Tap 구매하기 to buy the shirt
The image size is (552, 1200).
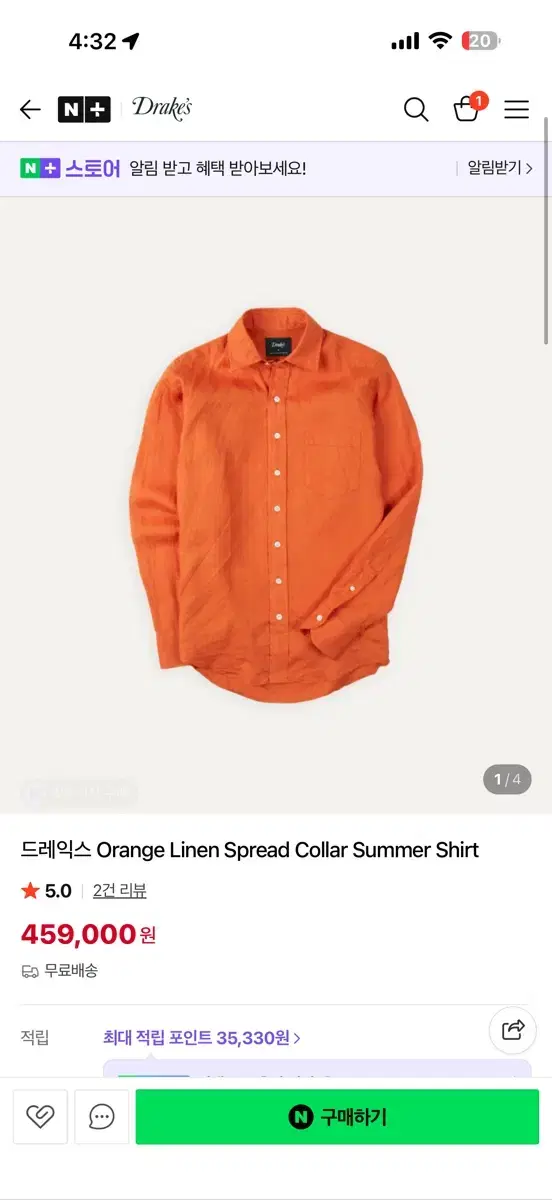[x=337, y=1117]
